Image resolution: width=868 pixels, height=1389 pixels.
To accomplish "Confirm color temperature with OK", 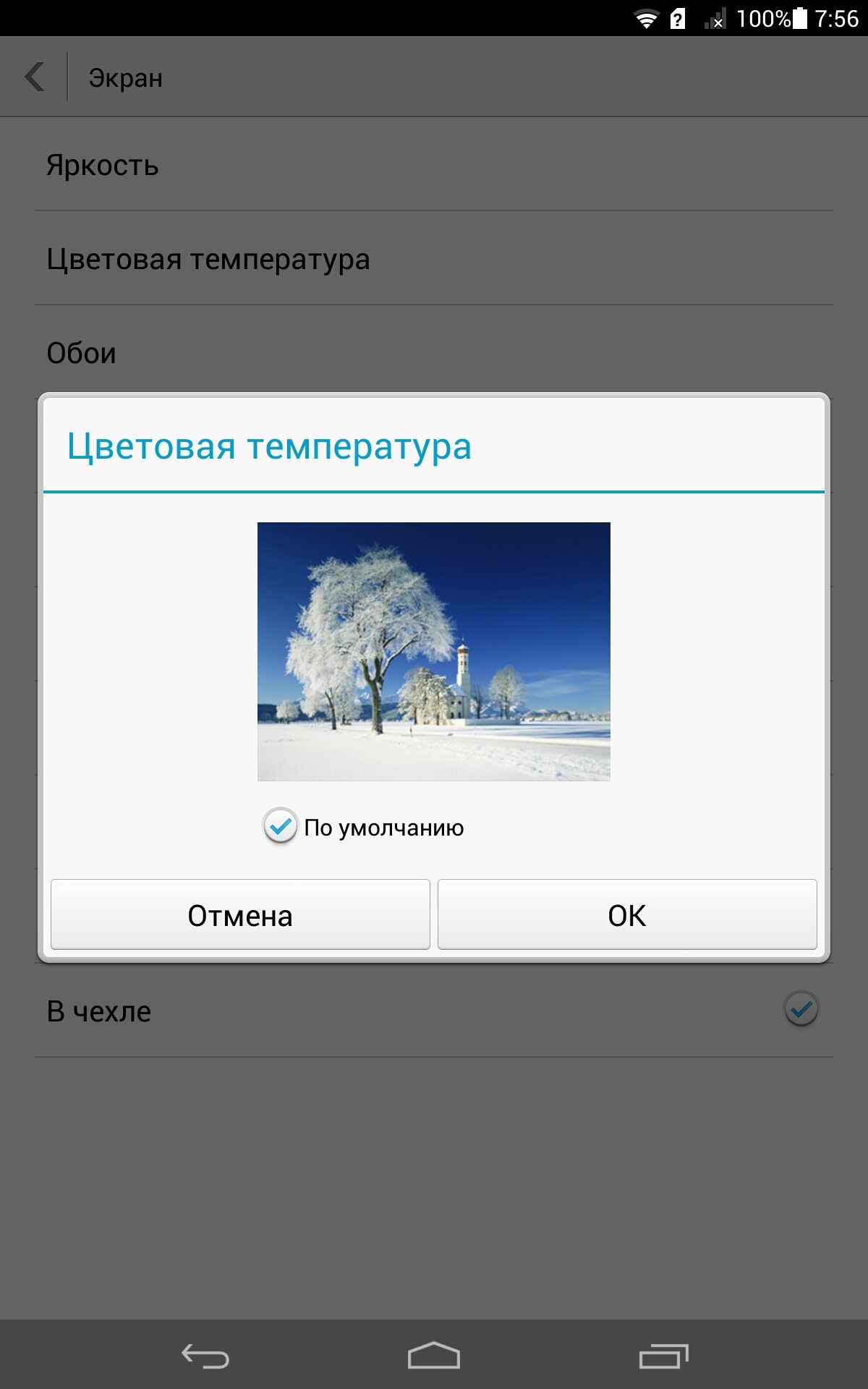I will [627, 915].
